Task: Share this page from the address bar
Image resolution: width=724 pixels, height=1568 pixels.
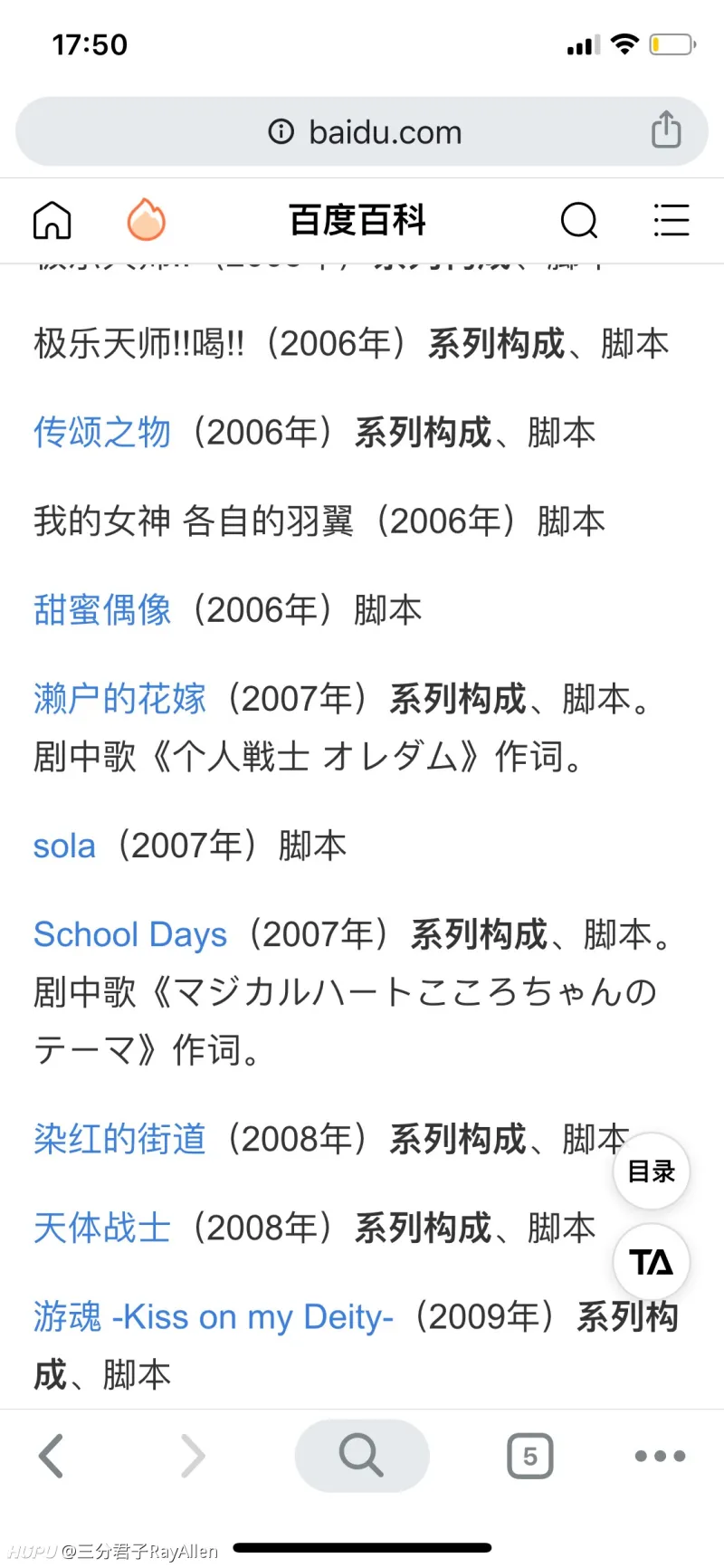Action: point(666,129)
